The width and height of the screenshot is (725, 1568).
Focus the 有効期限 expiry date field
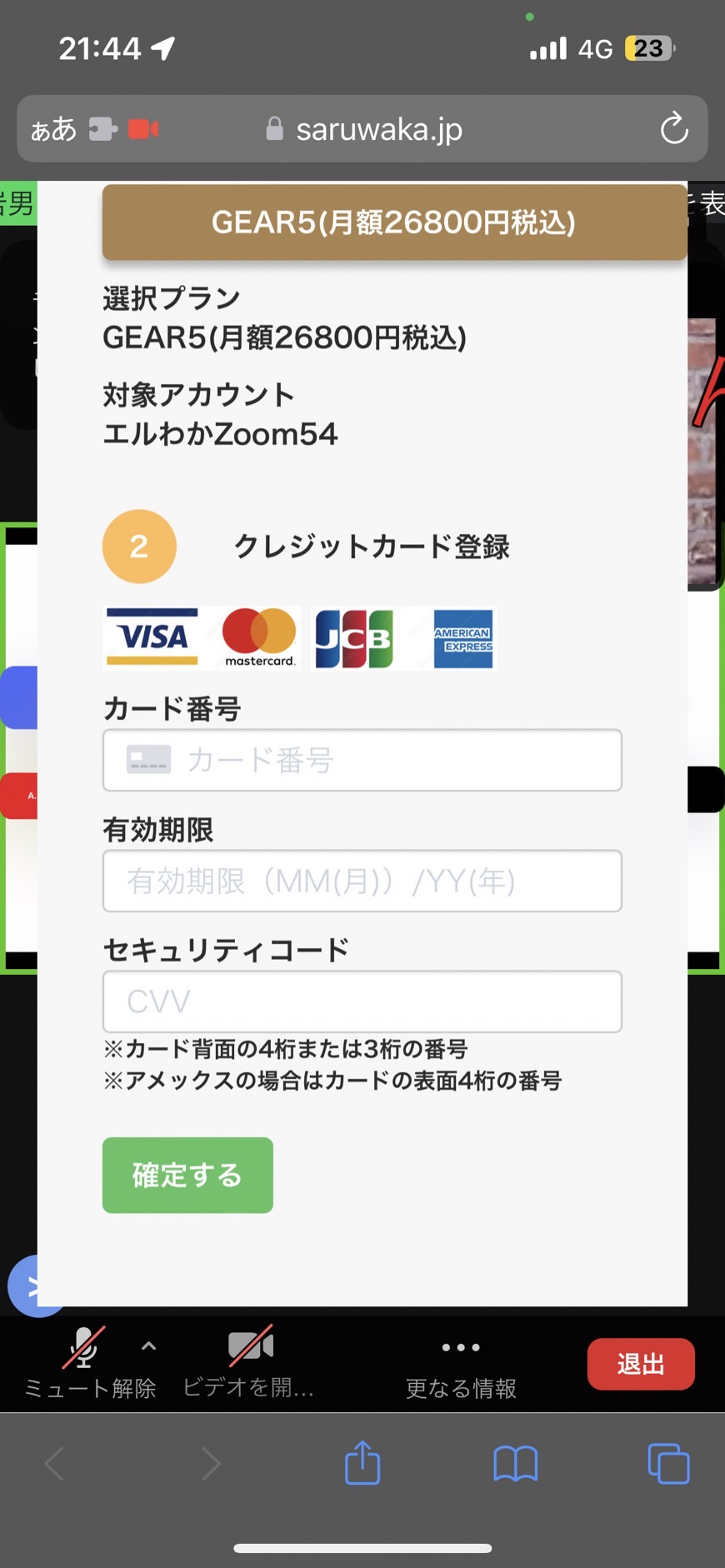click(x=362, y=881)
